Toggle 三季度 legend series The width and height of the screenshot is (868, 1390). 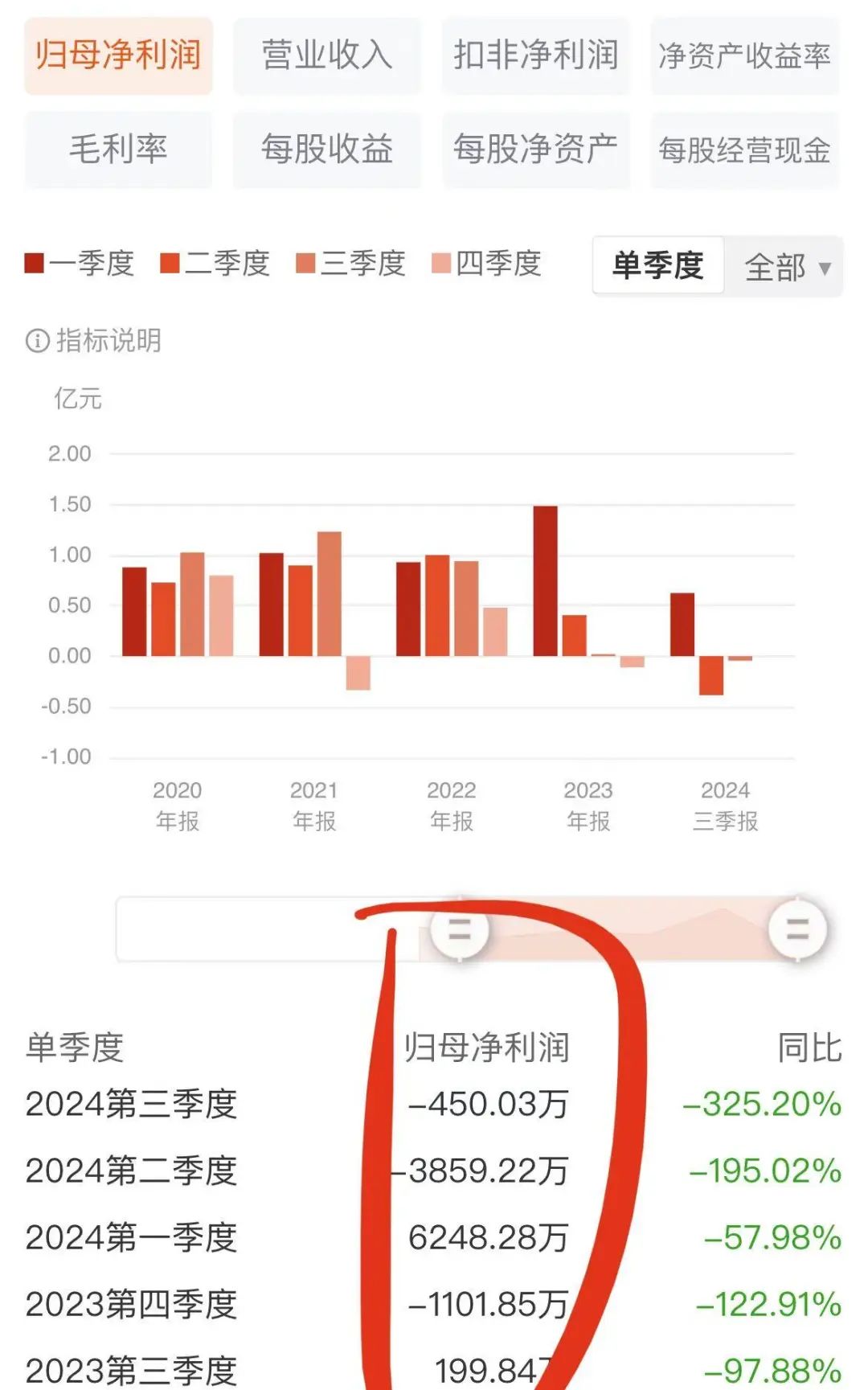350,264
